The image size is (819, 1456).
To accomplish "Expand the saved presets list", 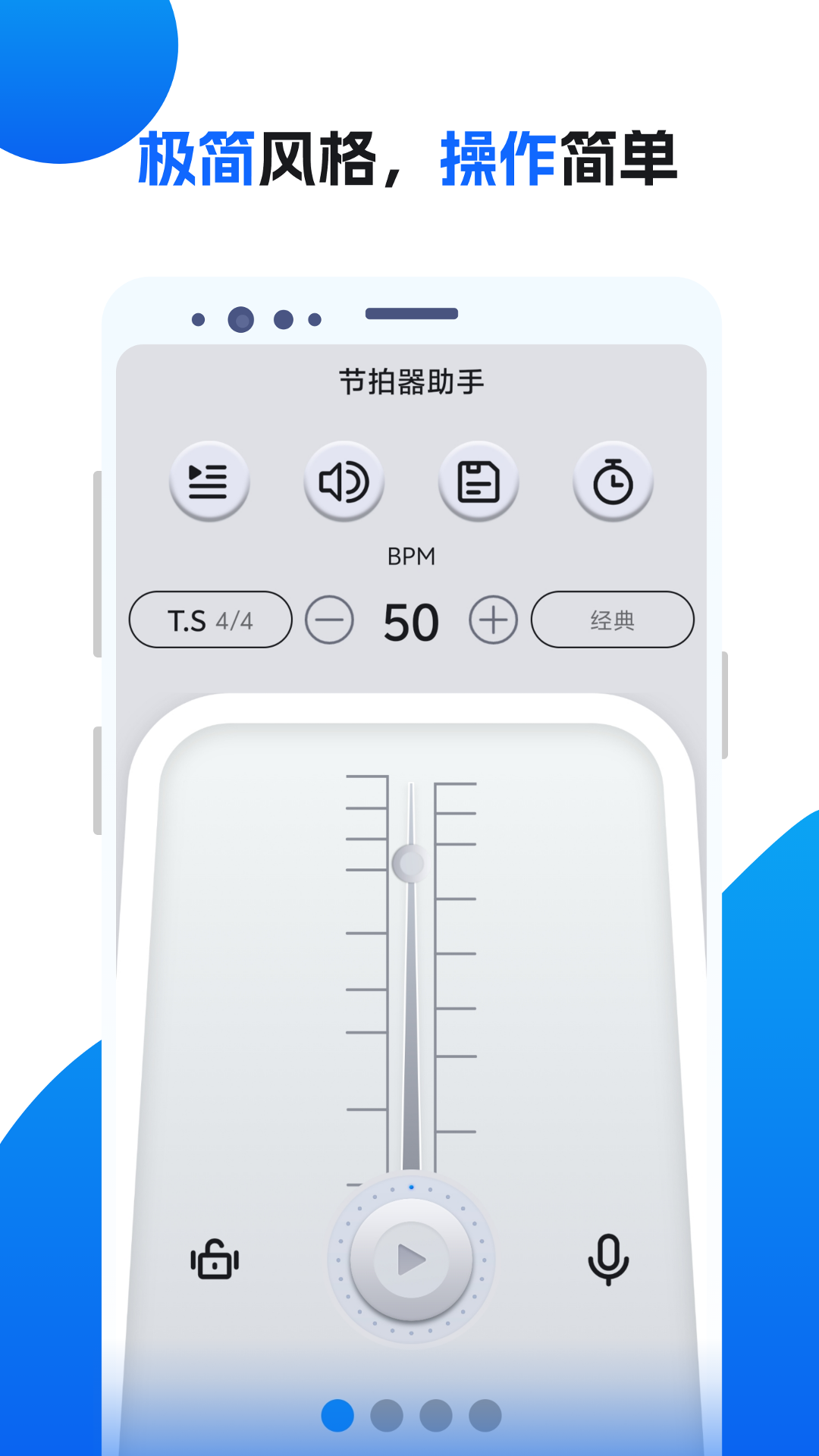I will pyautogui.click(x=209, y=481).
